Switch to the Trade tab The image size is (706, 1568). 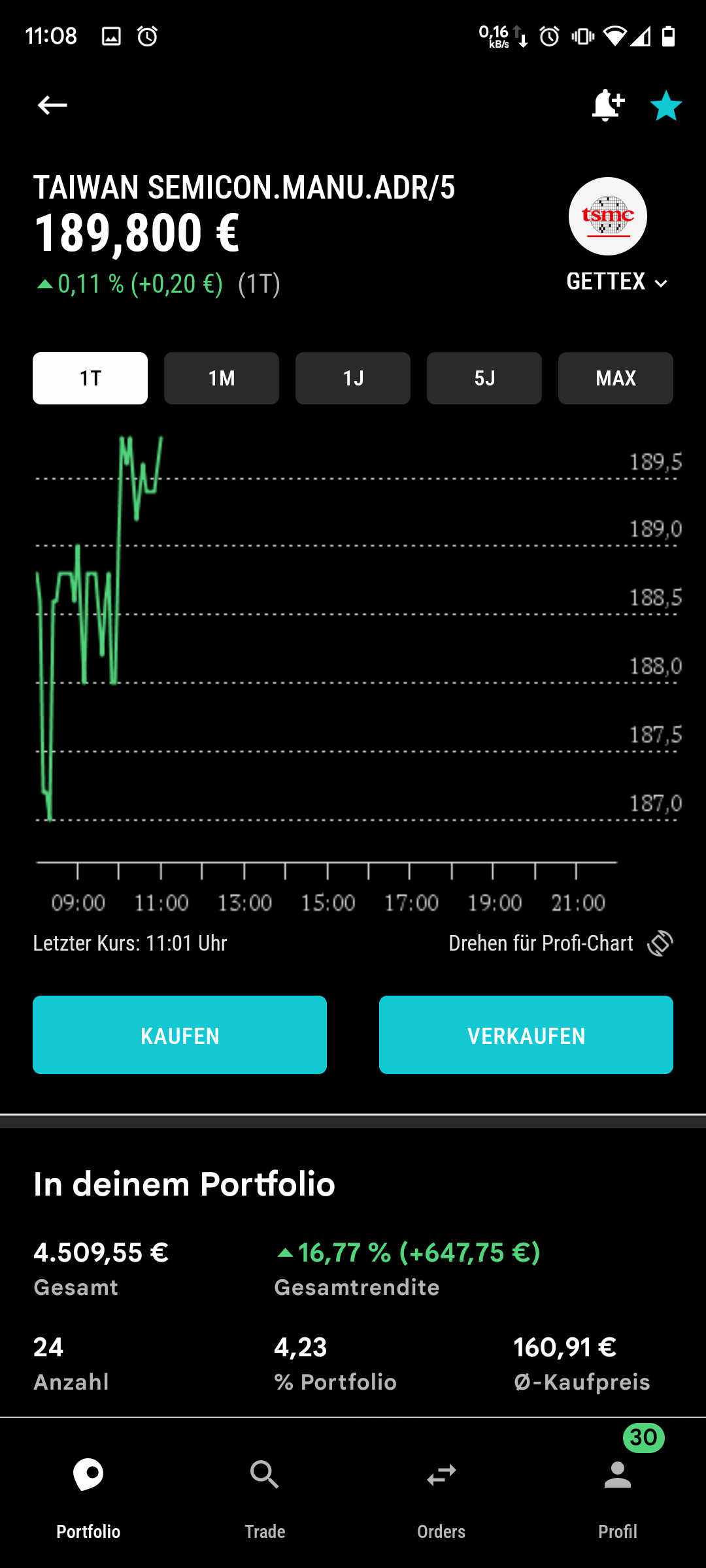[x=265, y=1494]
